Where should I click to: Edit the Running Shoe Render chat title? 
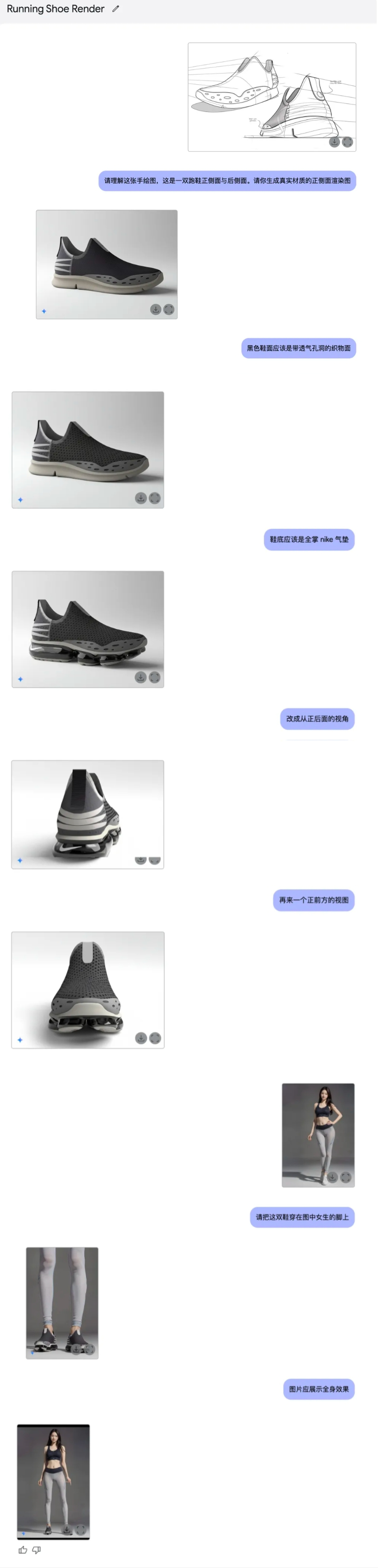tap(115, 8)
